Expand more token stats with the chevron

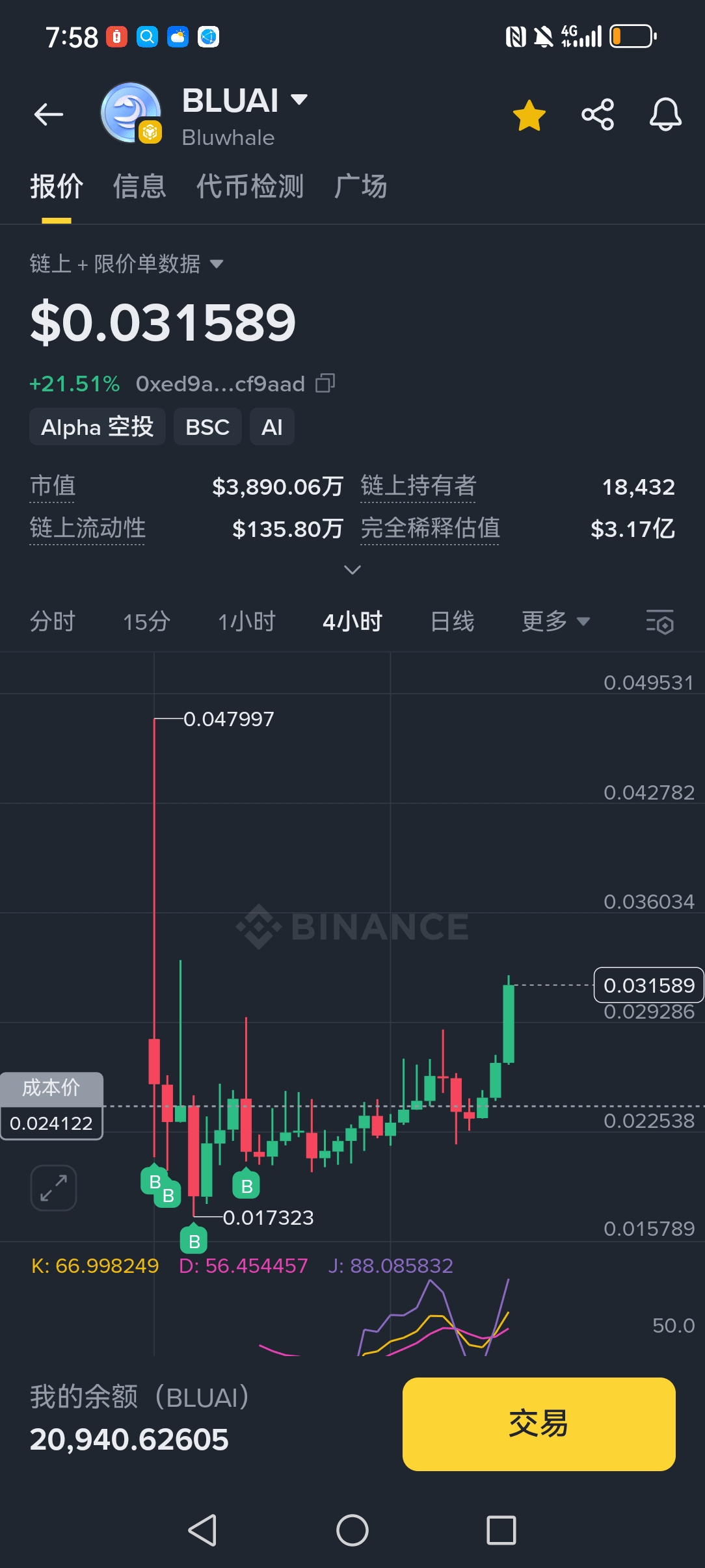click(x=352, y=570)
